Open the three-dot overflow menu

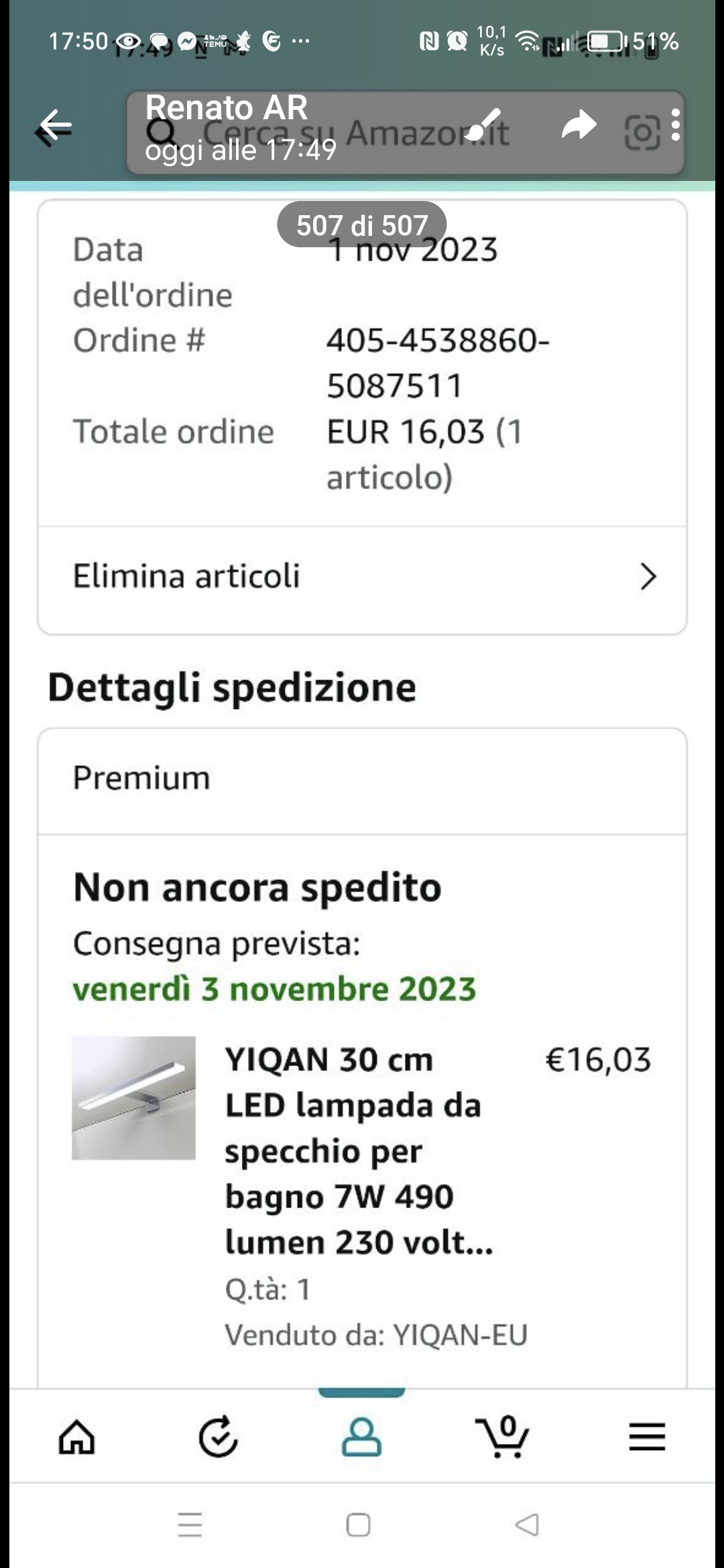tap(676, 125)
